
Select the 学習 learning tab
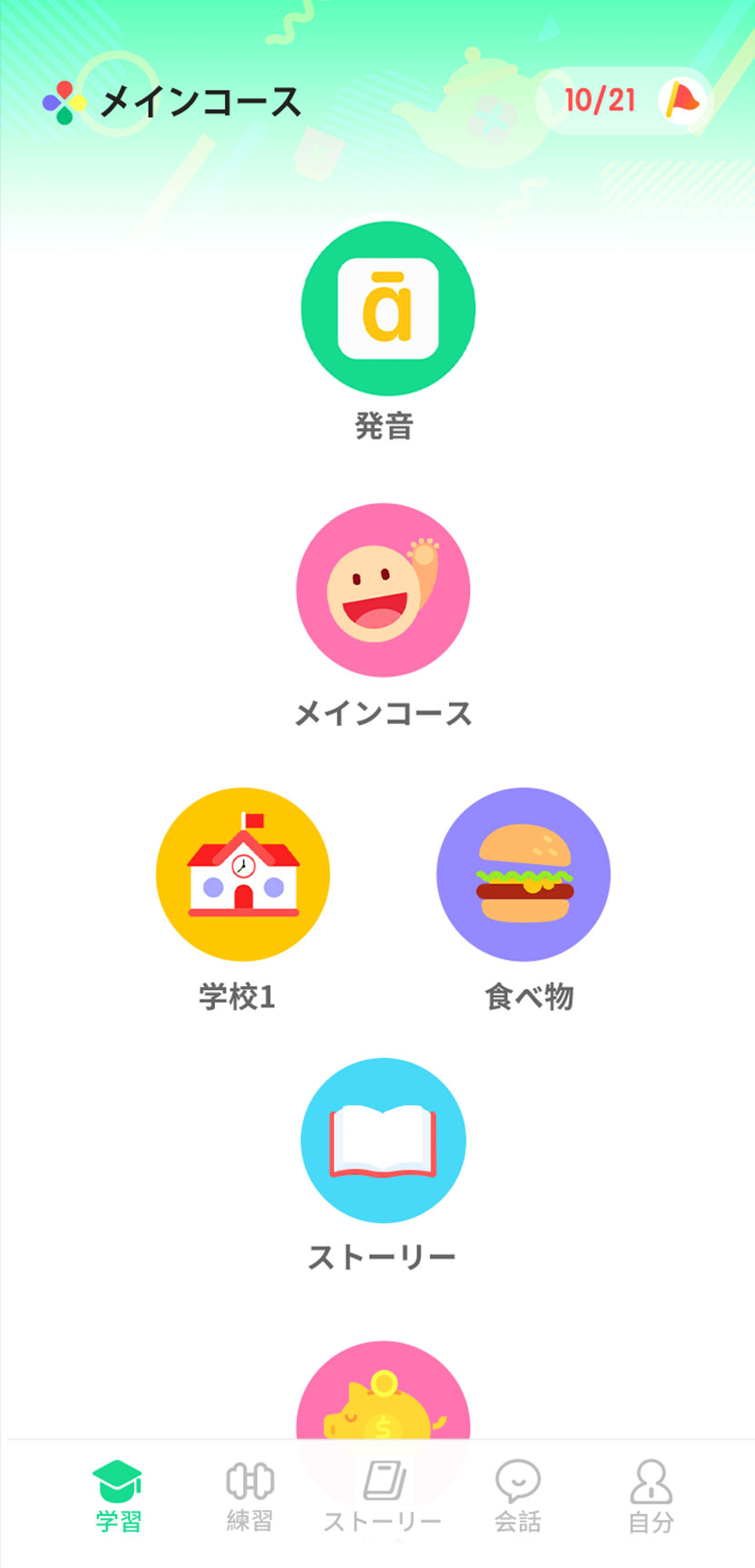(118, 1497)
